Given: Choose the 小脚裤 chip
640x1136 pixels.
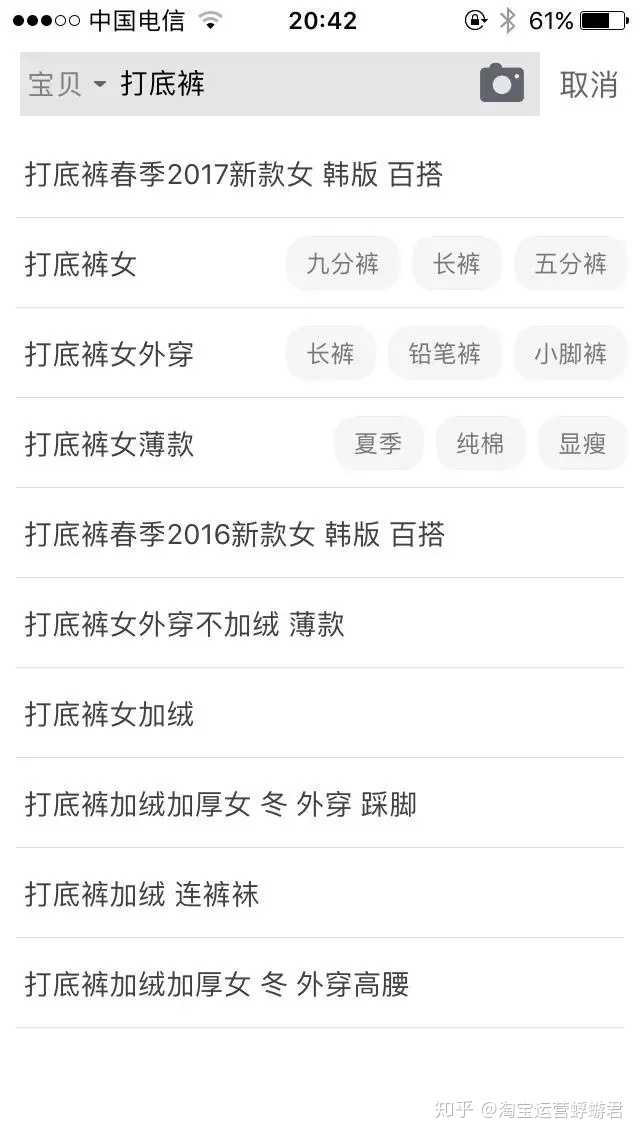Looking at the screenshot, I should click(x=570, y=354).
